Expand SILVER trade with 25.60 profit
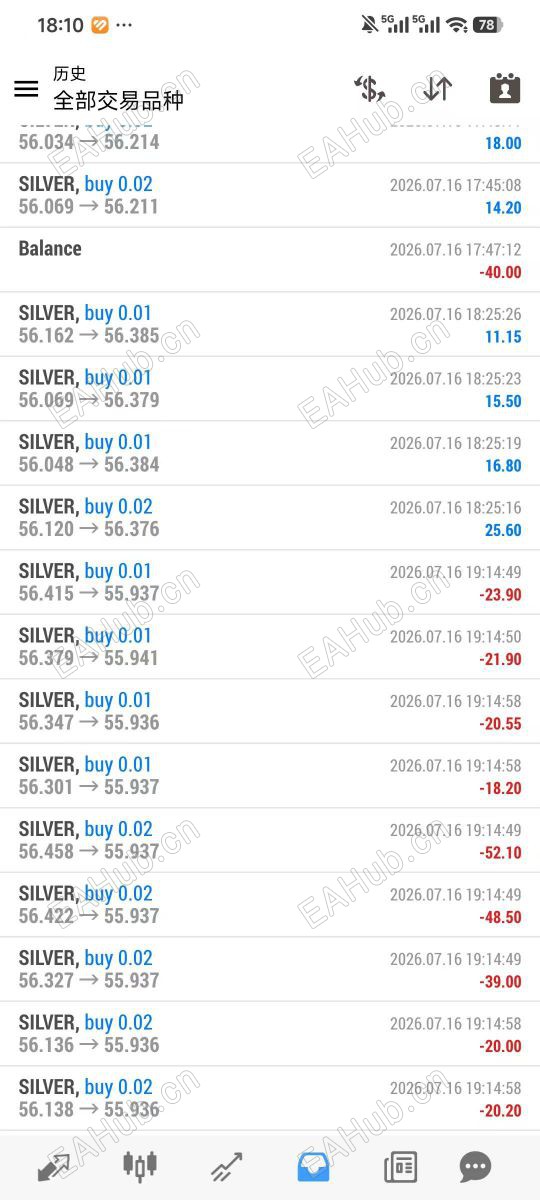540x1200 pixels. [x=270, y=518]
